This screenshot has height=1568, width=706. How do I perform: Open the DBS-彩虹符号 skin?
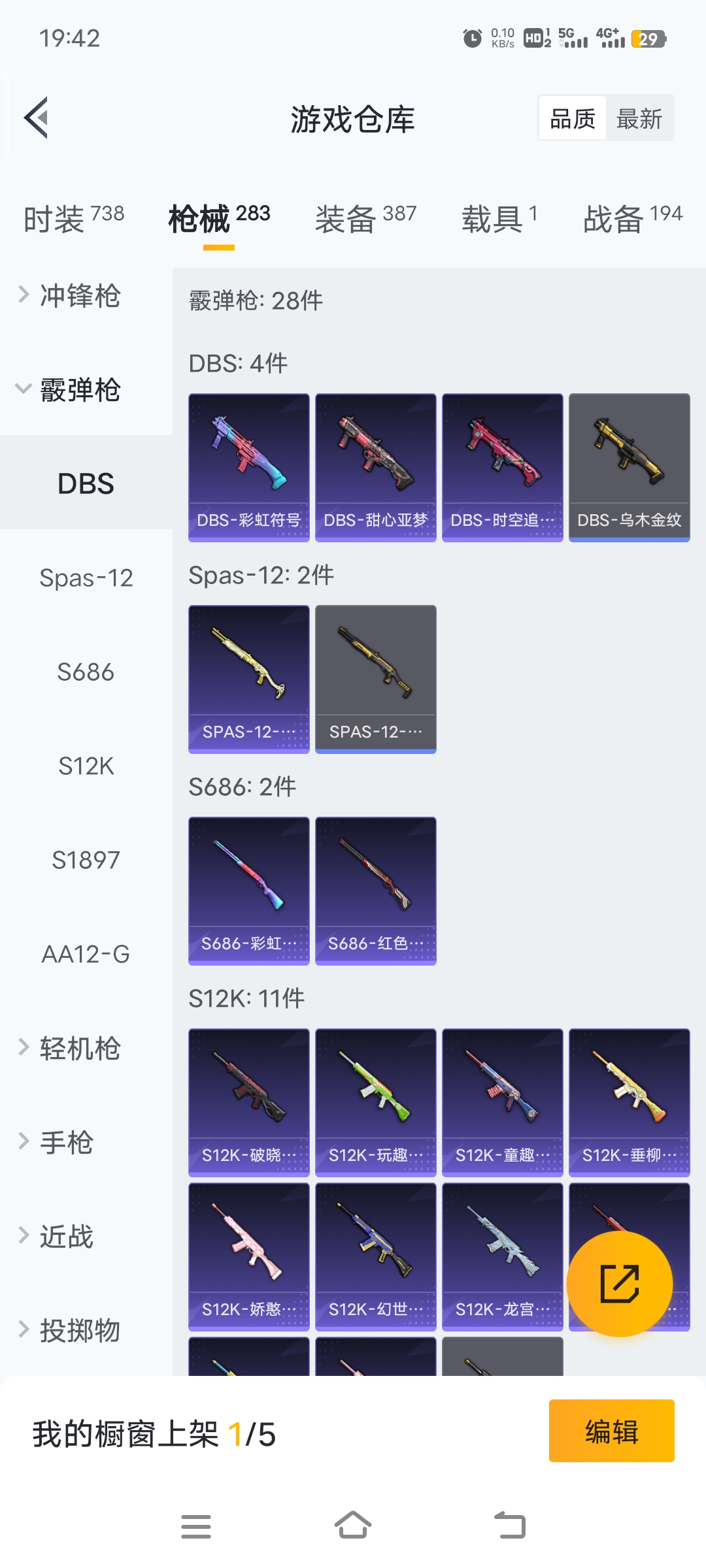click(x=248, y=467)
